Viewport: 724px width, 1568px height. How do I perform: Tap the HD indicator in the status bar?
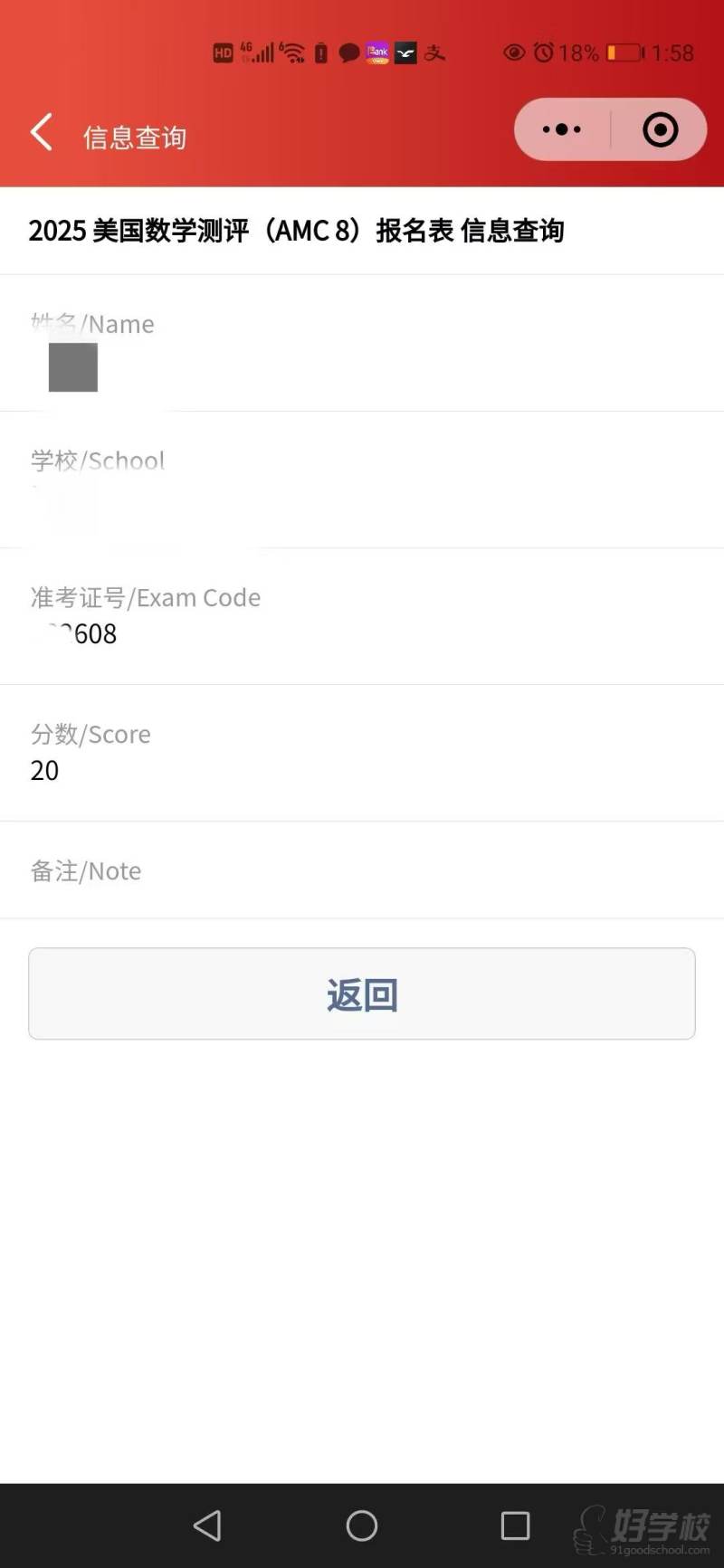[223, 52]
